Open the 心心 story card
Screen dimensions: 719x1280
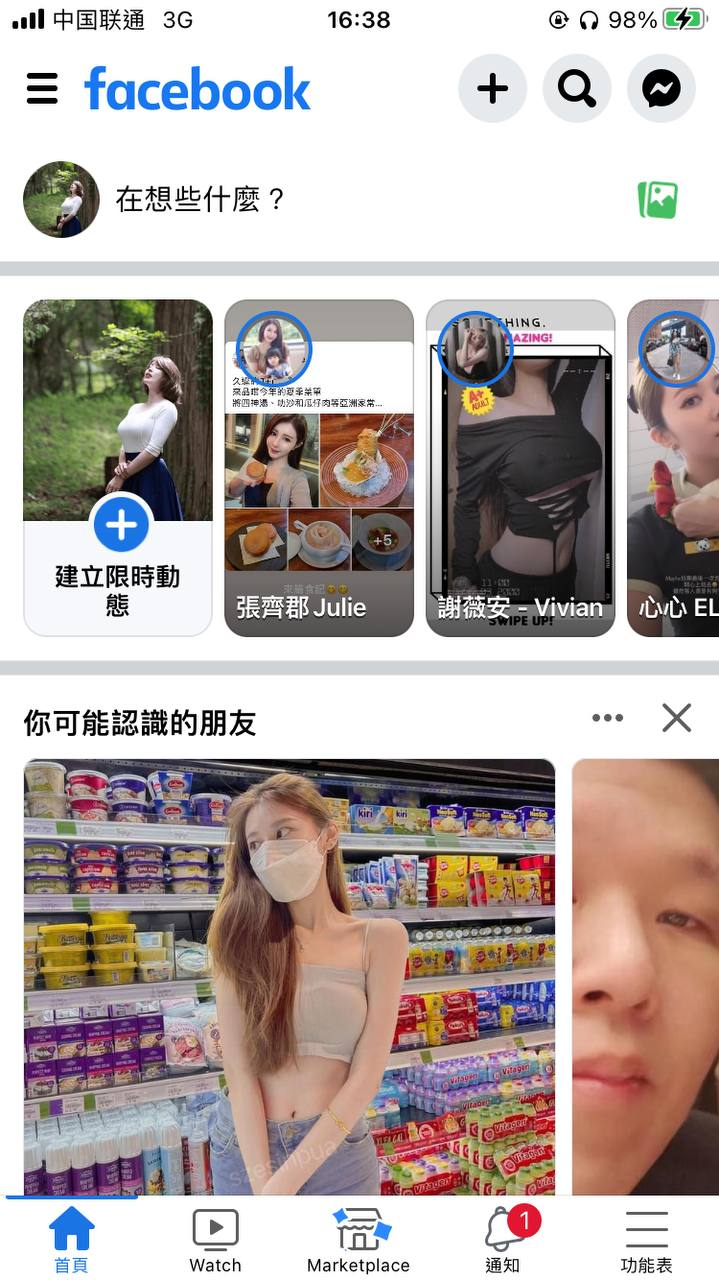coord(674,468)
